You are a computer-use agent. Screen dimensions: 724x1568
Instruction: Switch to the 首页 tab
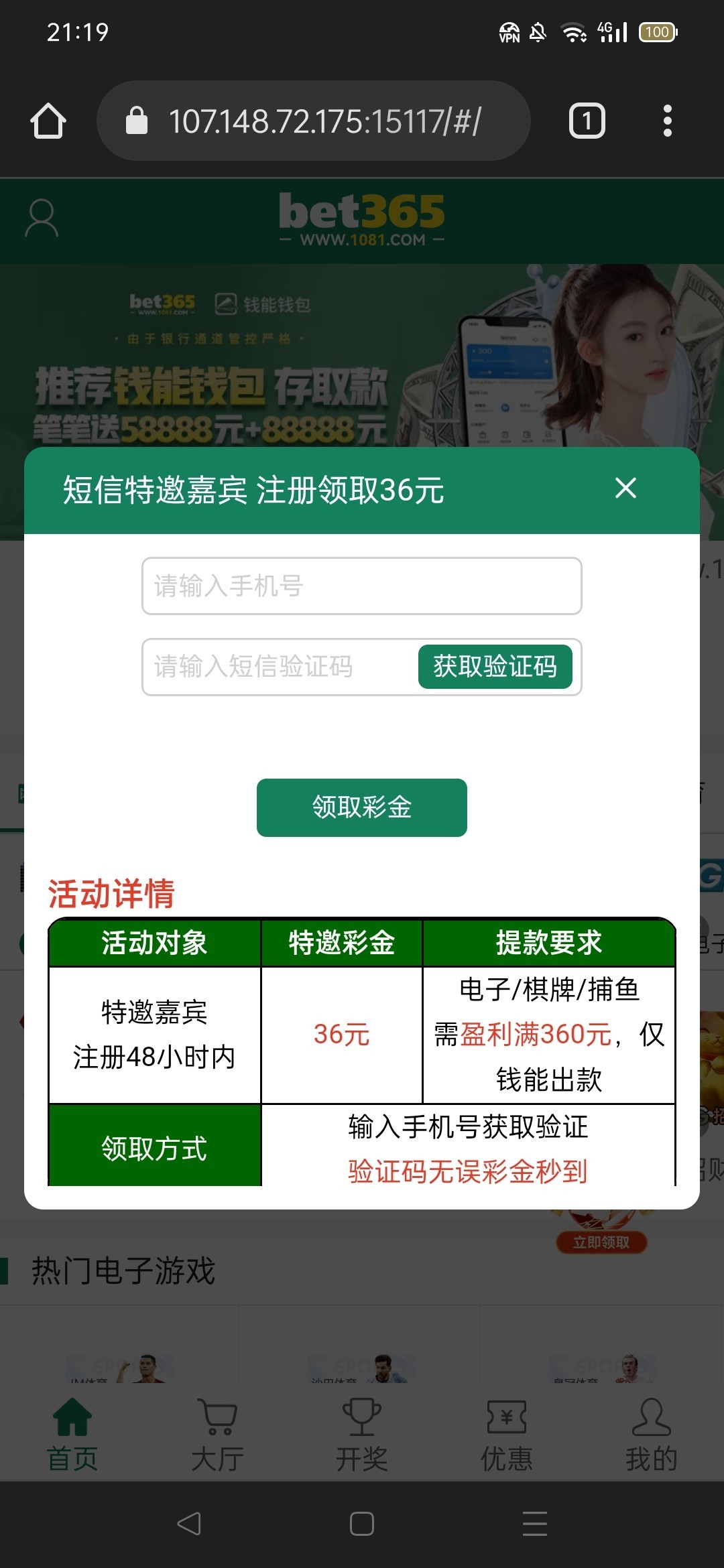pyautogui.click(x=72, y=1435)
